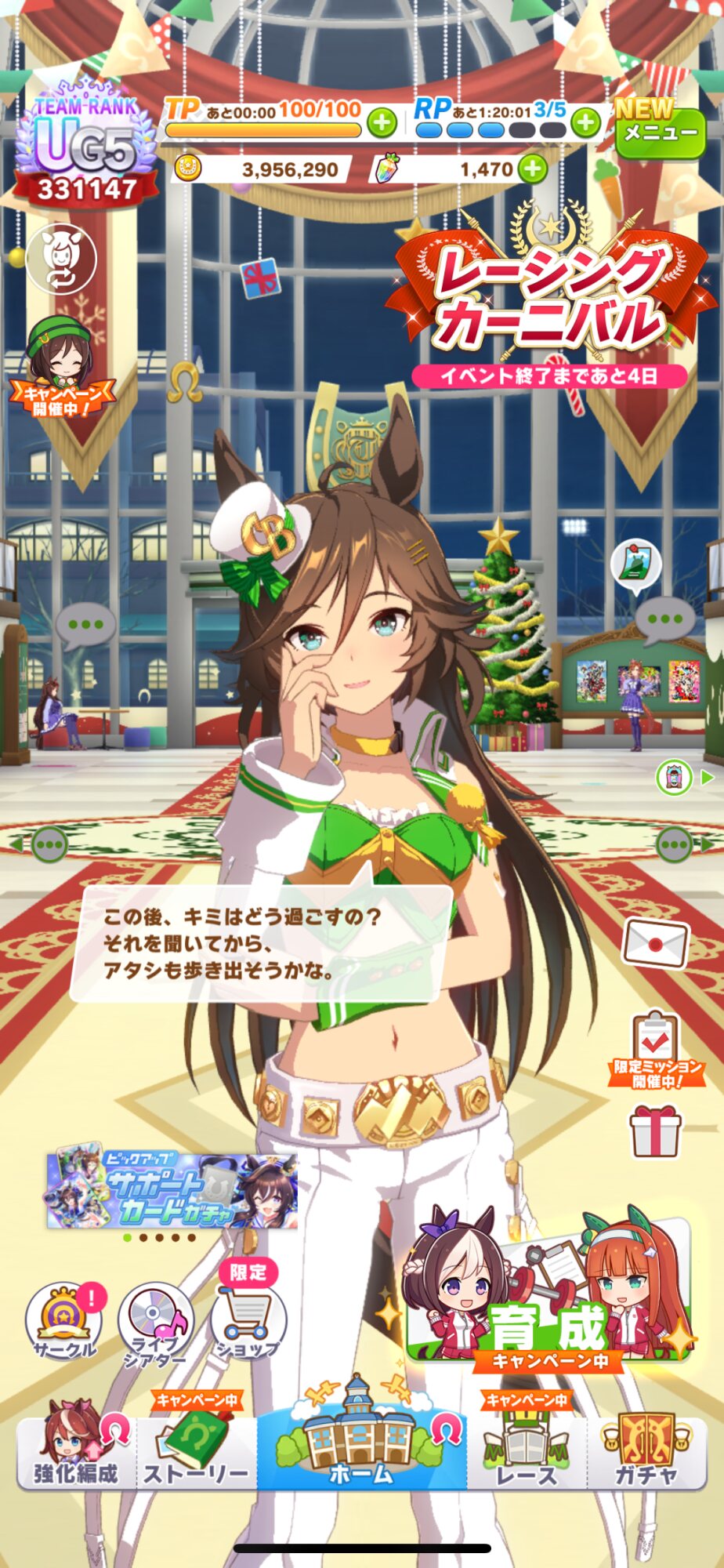Switch to the レース tab
This screenshot has width=724, height=1568.
click(527, 1451)
